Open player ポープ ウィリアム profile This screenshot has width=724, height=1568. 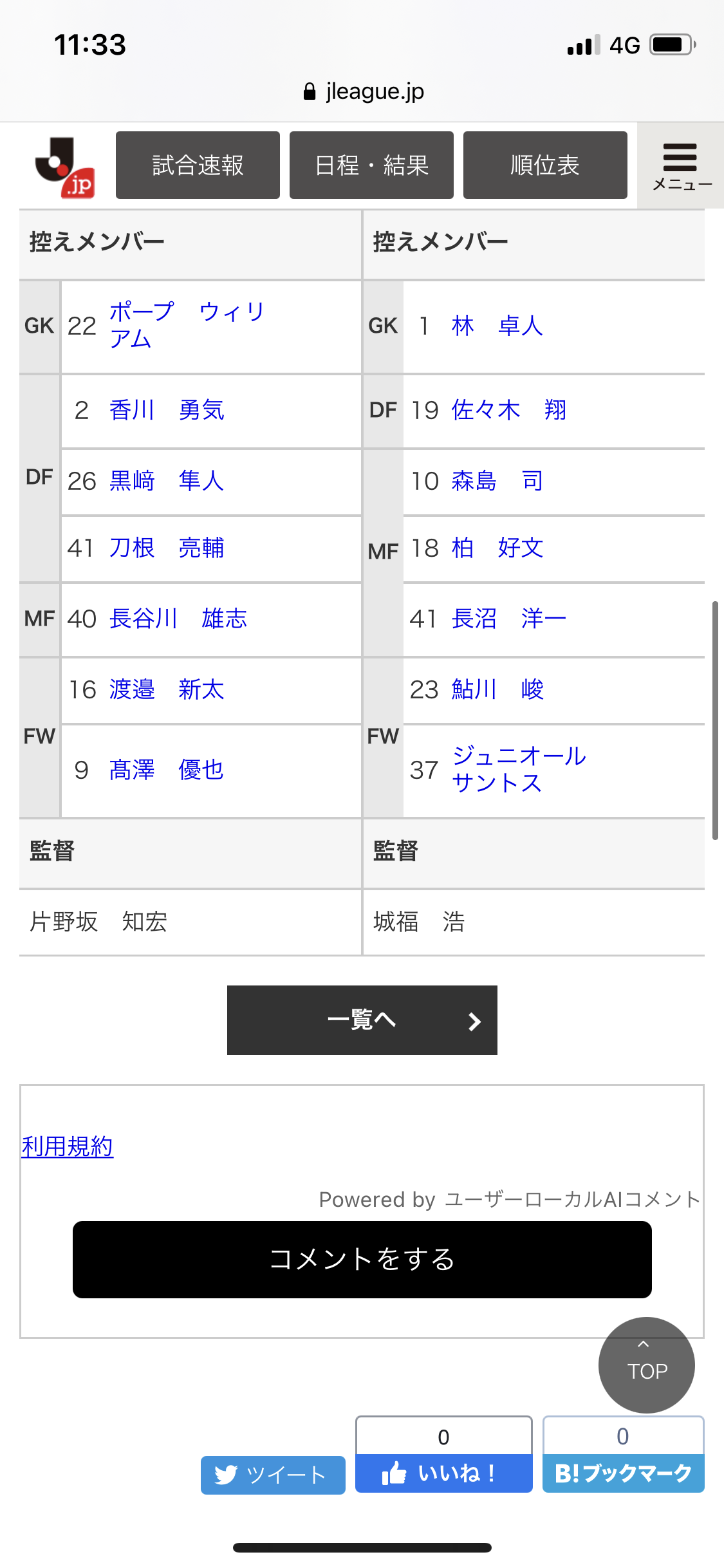[x=187, y=325]
